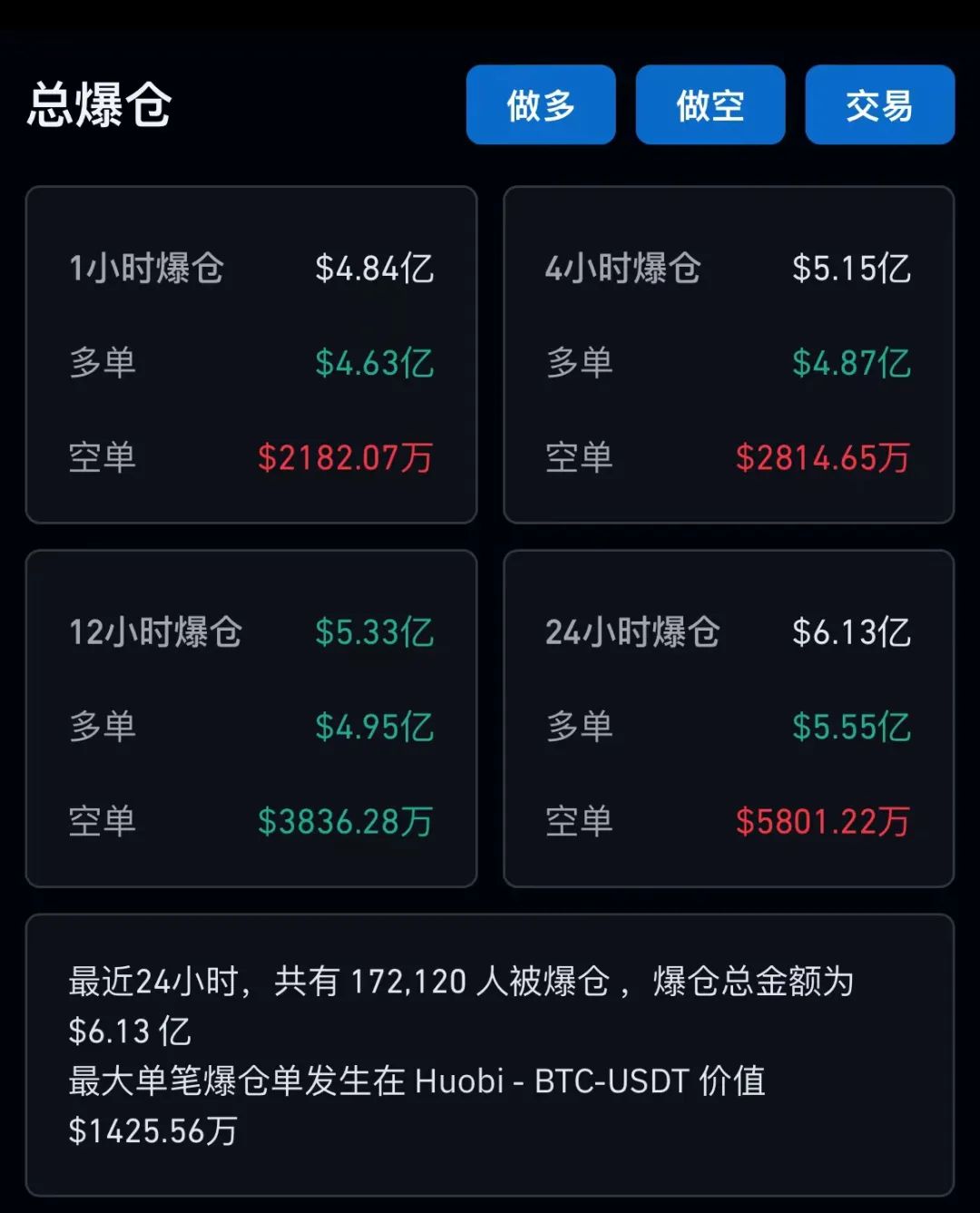Click the 做多 (Long) button

click(x=540, y=105)
